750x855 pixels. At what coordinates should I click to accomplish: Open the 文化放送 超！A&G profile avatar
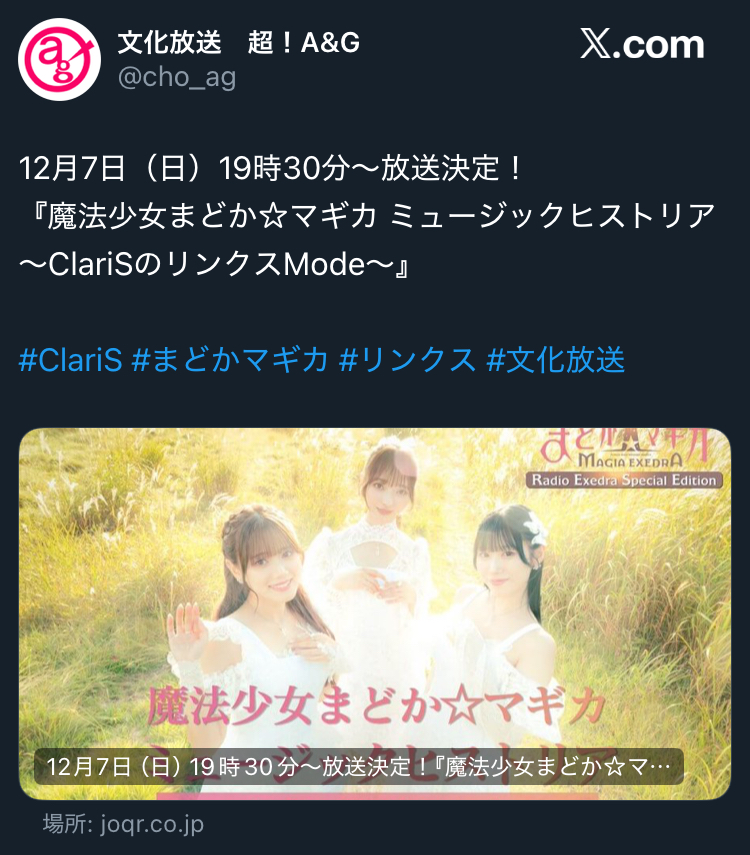(x=60, y=59)
